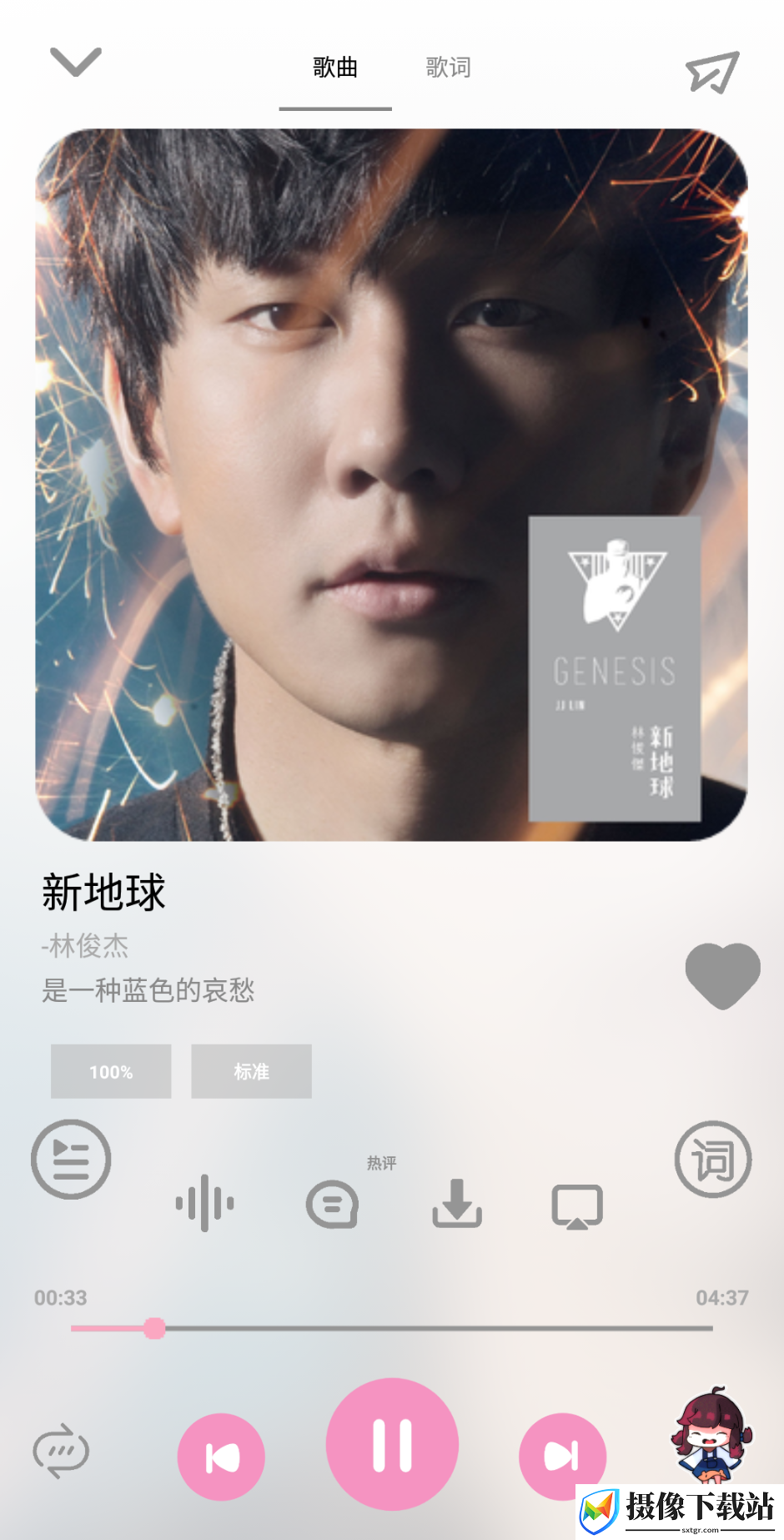View hot comments (热评)
Viewport: 784px width, 1540px height.
334,1204
